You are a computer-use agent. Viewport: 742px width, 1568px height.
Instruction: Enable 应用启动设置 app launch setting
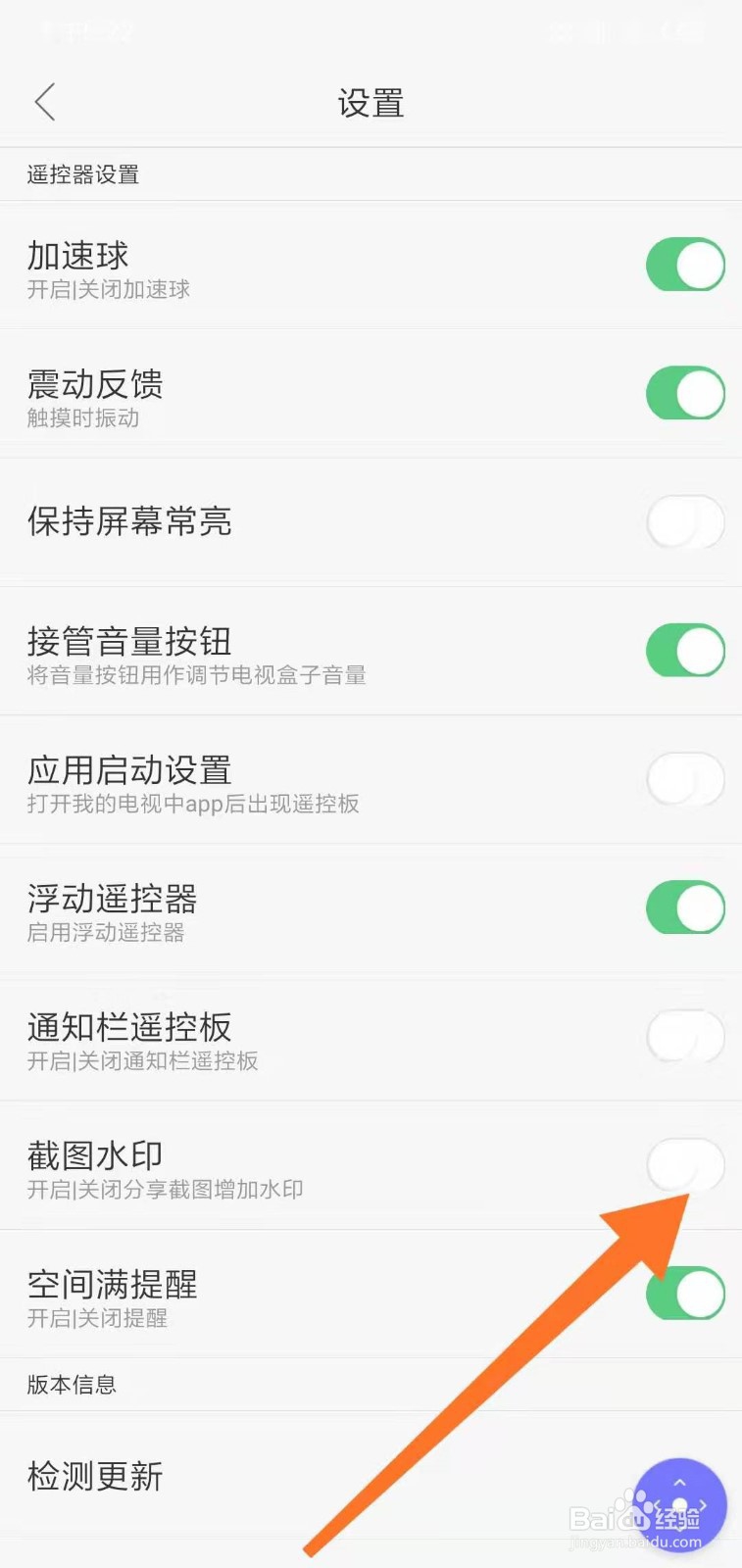point(684,778)
